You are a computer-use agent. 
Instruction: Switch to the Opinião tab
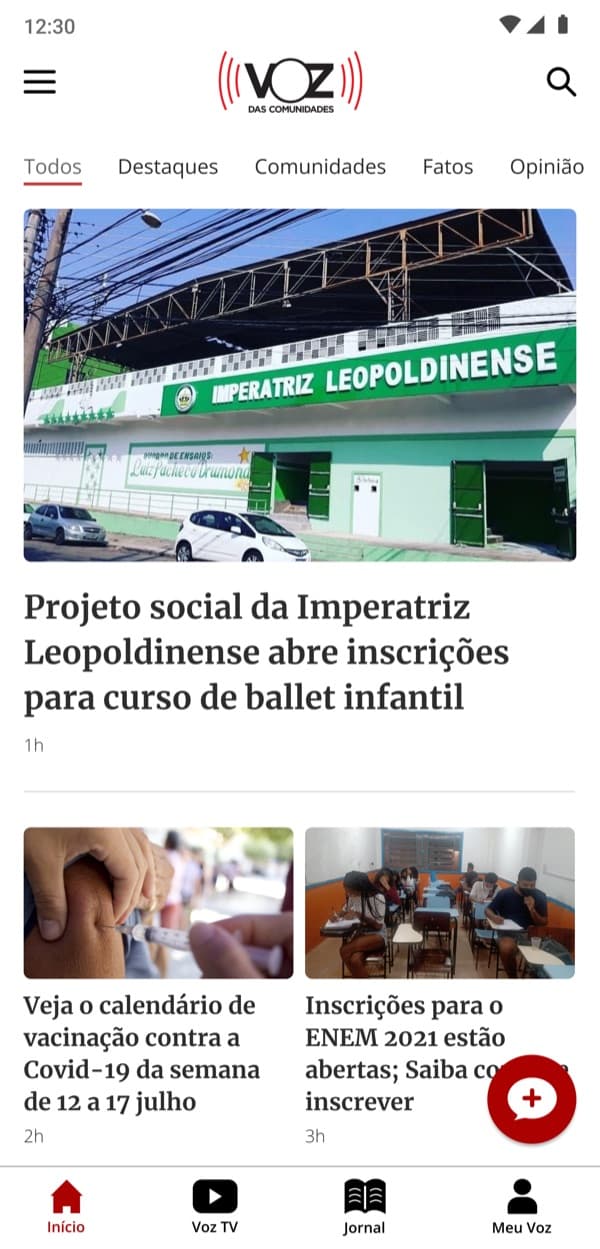coord(546,167)
